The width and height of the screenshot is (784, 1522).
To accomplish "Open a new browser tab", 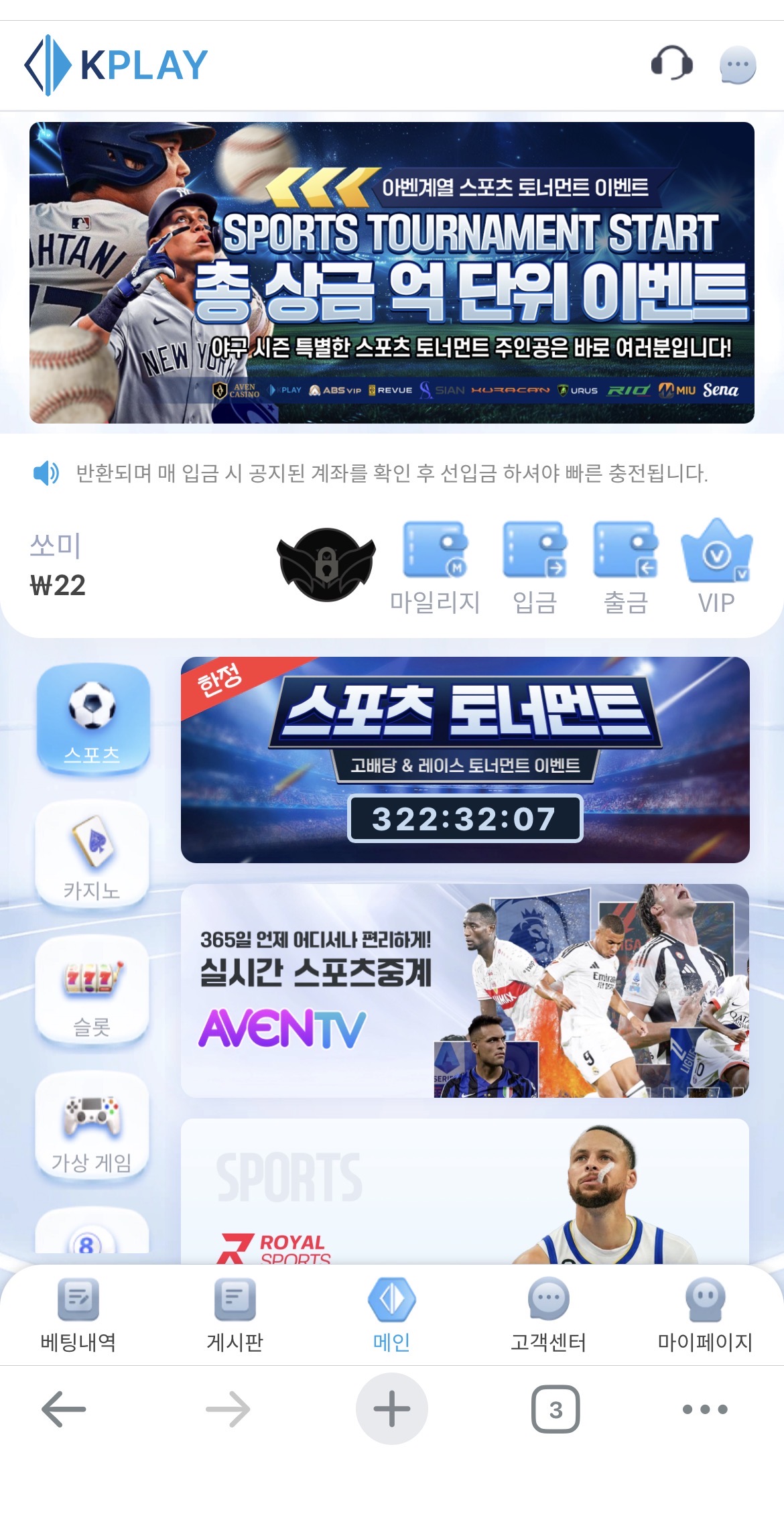I will click(x=392, y=1409).
